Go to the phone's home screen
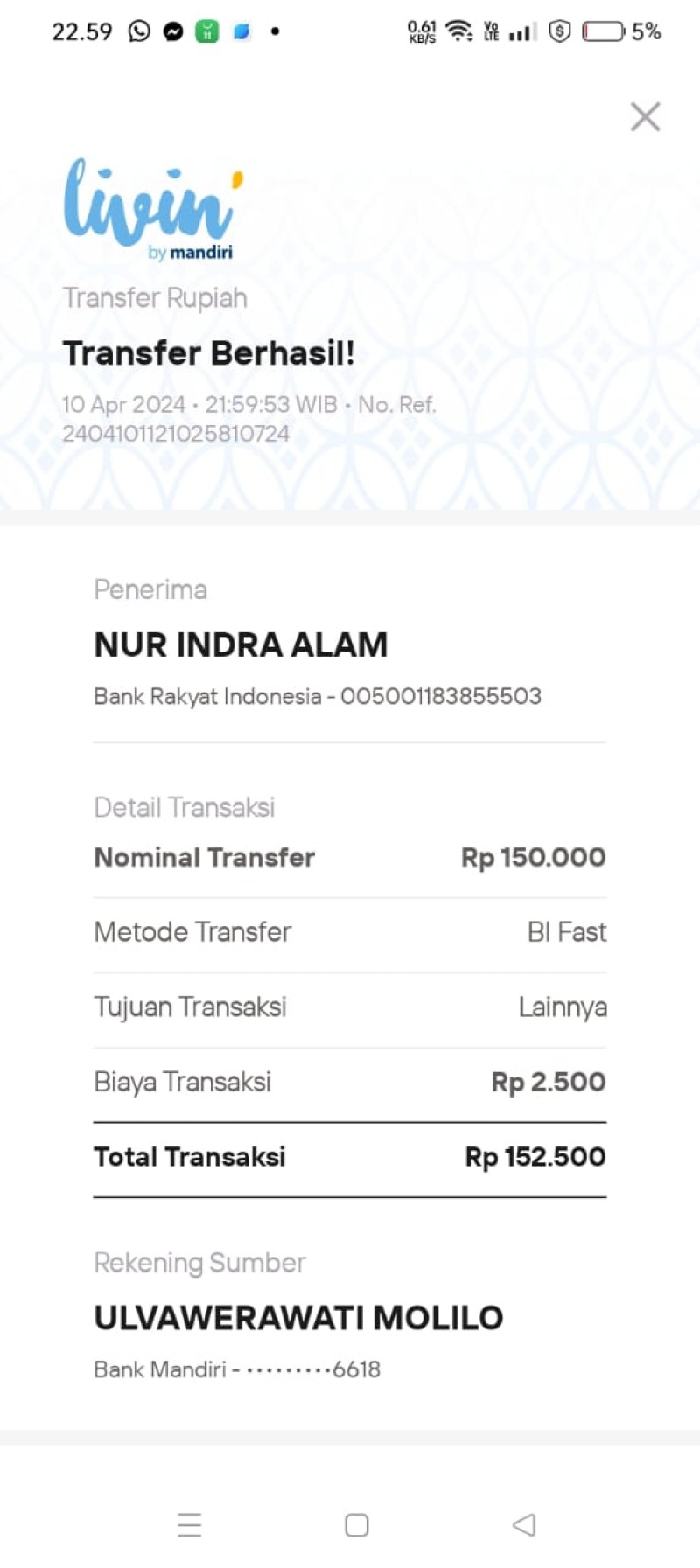The width and height of the screenshot is (700, 1568). tap(356, 1525)
